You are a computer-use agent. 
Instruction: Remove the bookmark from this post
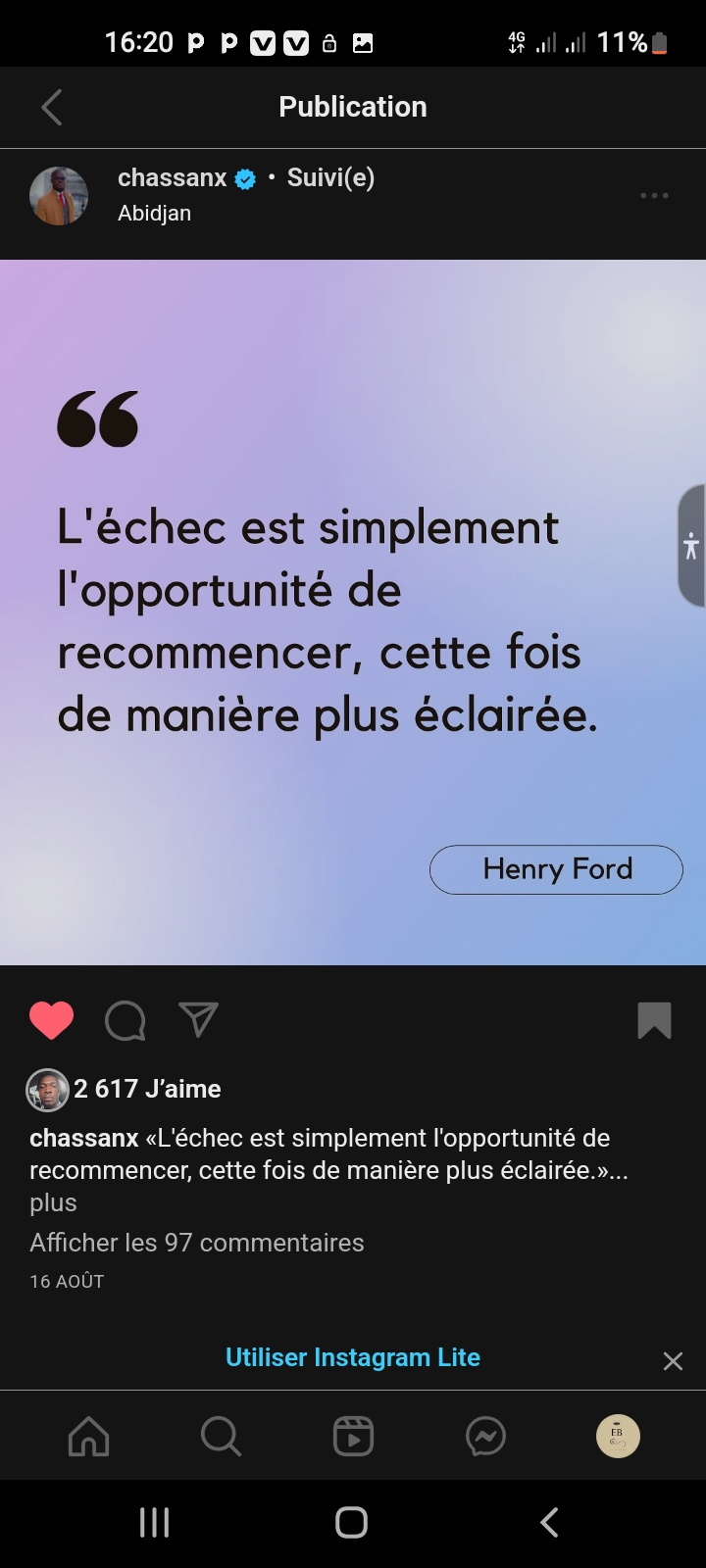tap(654, 1020)
